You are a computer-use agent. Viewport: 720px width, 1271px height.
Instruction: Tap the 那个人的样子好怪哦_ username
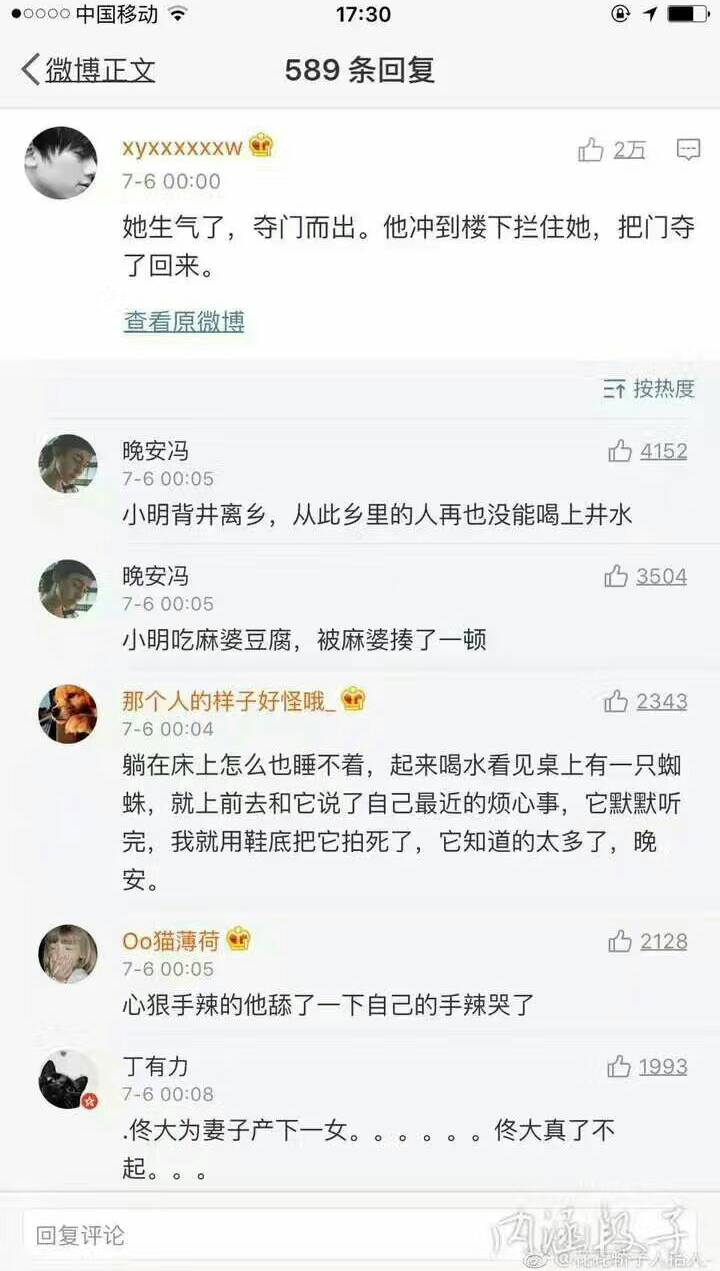pyautogui.click(x=229, y=700)
